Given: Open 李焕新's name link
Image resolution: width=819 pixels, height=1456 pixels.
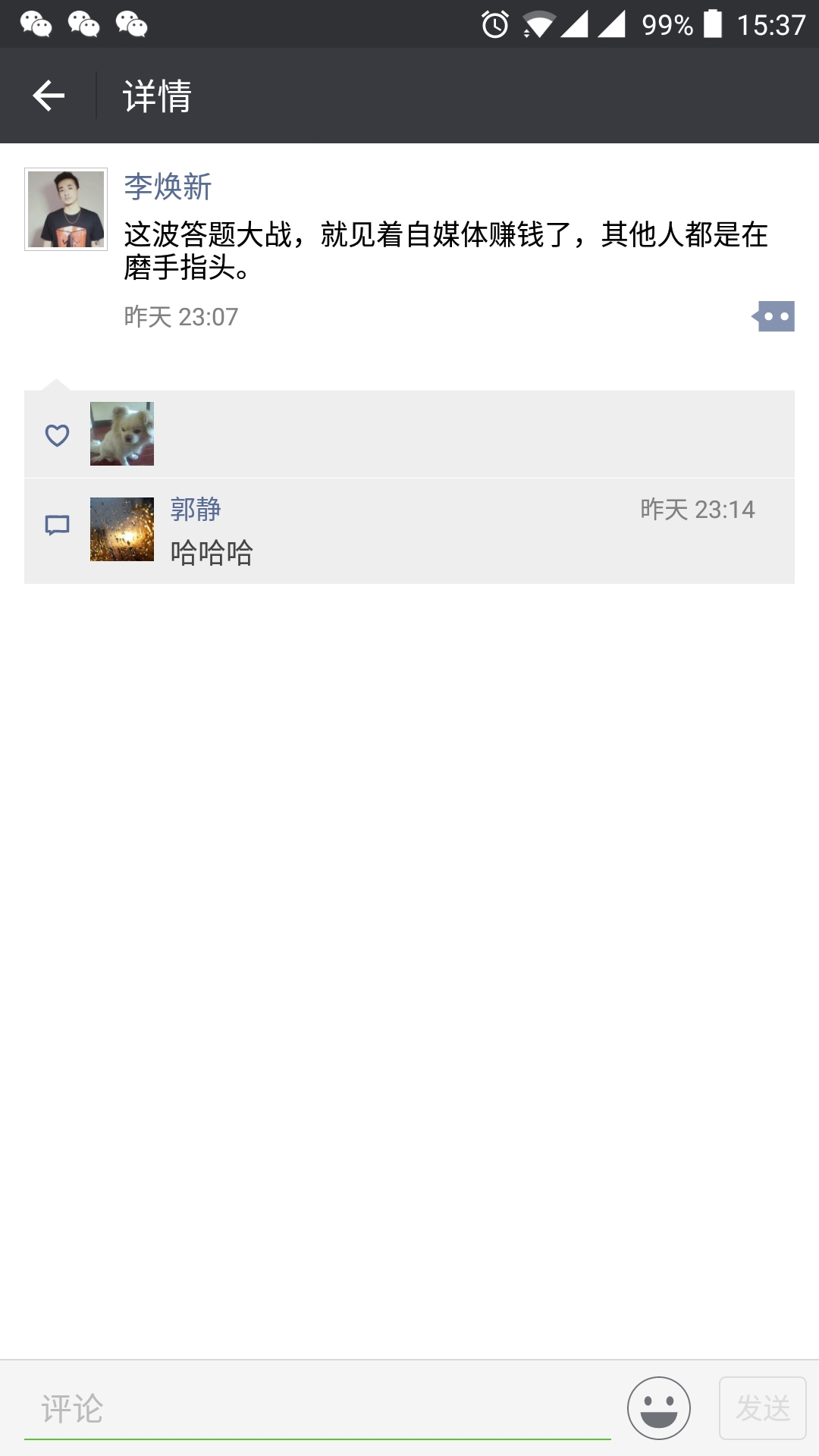Looking at the screenshot, I should click(x=168, y=187).
